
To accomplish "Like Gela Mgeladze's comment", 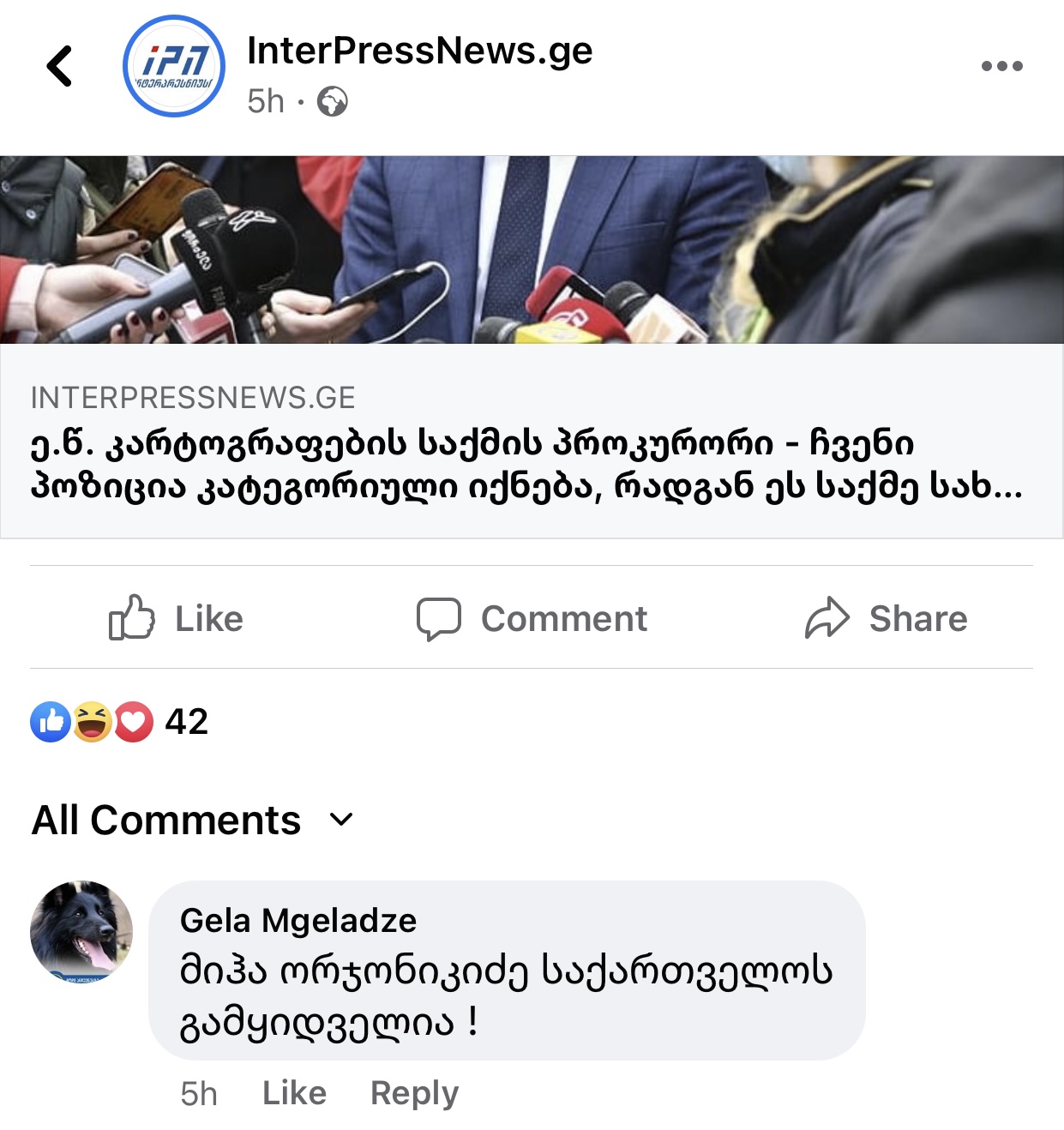I will 294,1093.
